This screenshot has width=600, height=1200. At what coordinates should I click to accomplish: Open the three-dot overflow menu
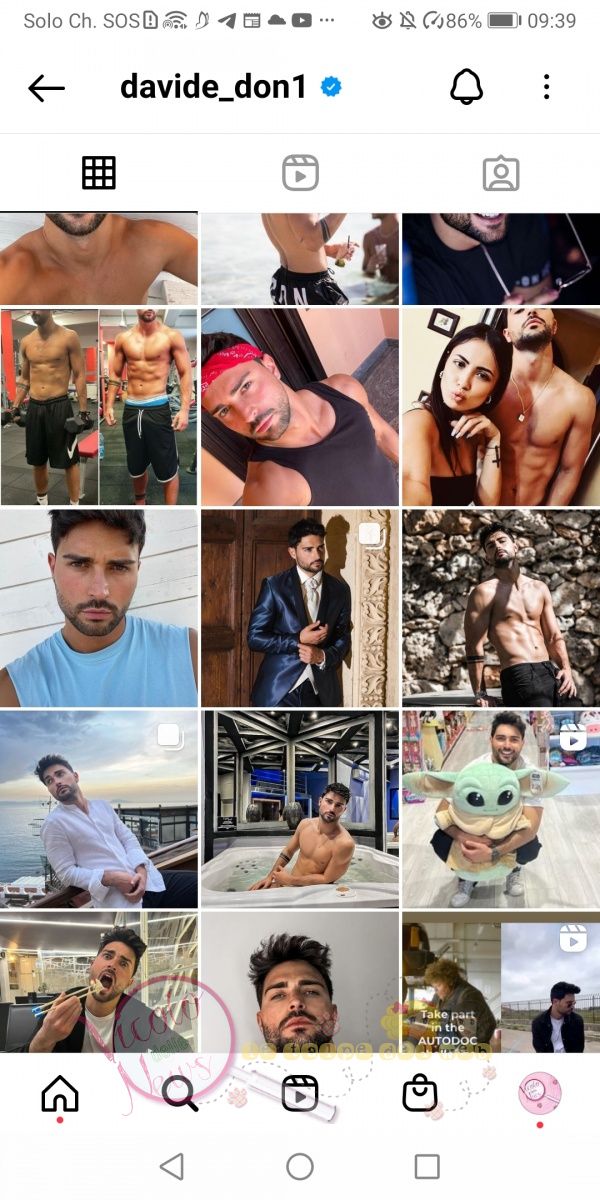click(546, 88)
